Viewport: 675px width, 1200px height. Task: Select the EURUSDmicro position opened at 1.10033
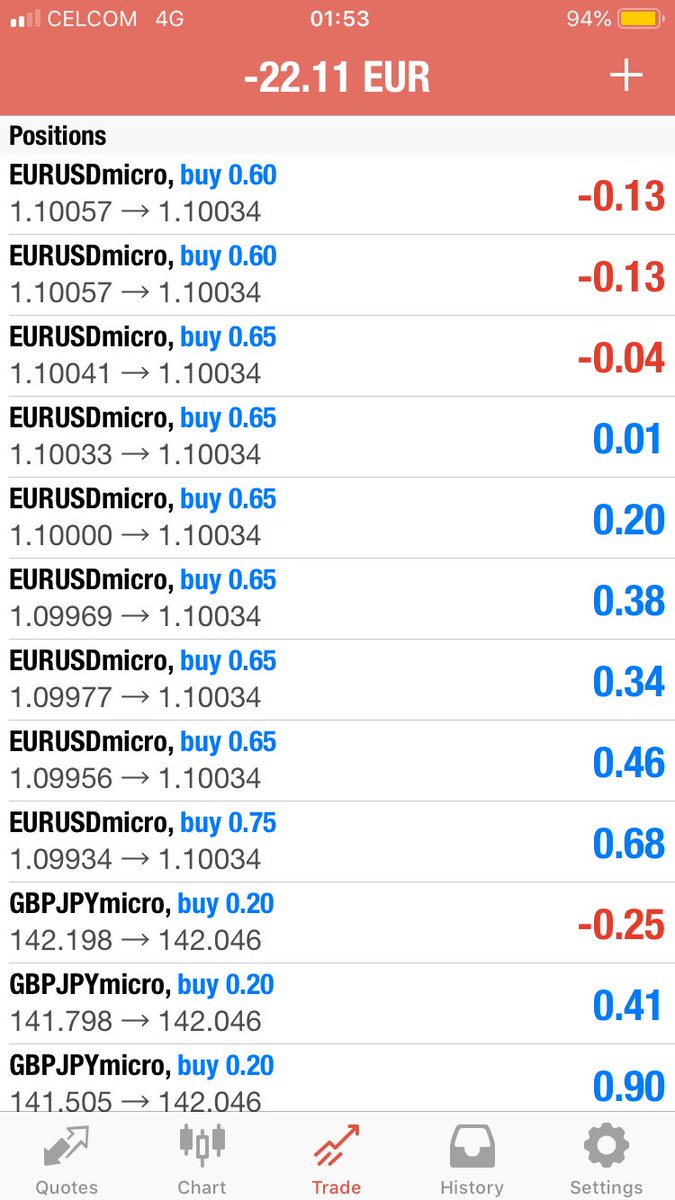pyautogui.click(x=337, y=437)
